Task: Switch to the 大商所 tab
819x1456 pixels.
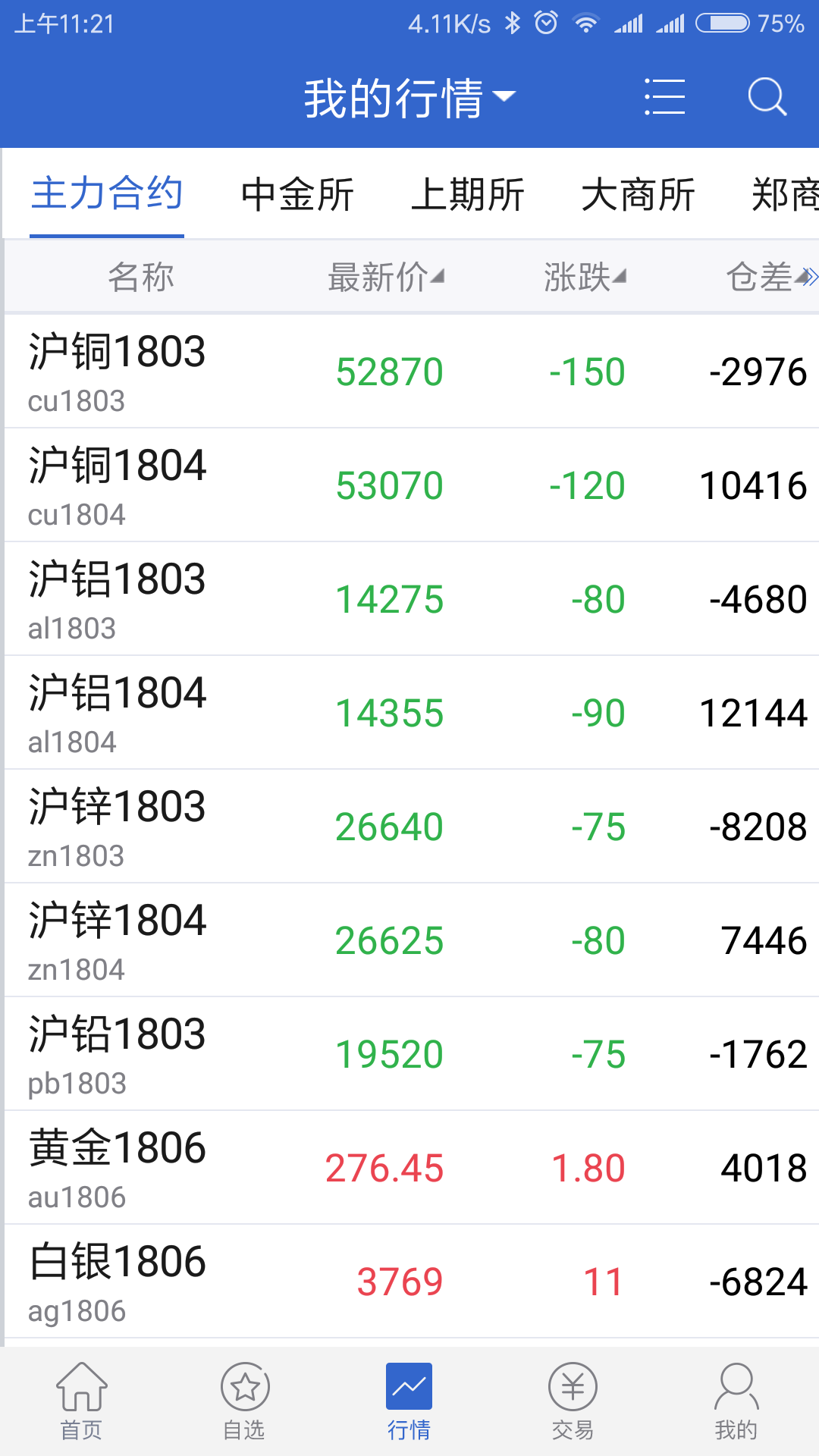Action: (x=638, y=195)
